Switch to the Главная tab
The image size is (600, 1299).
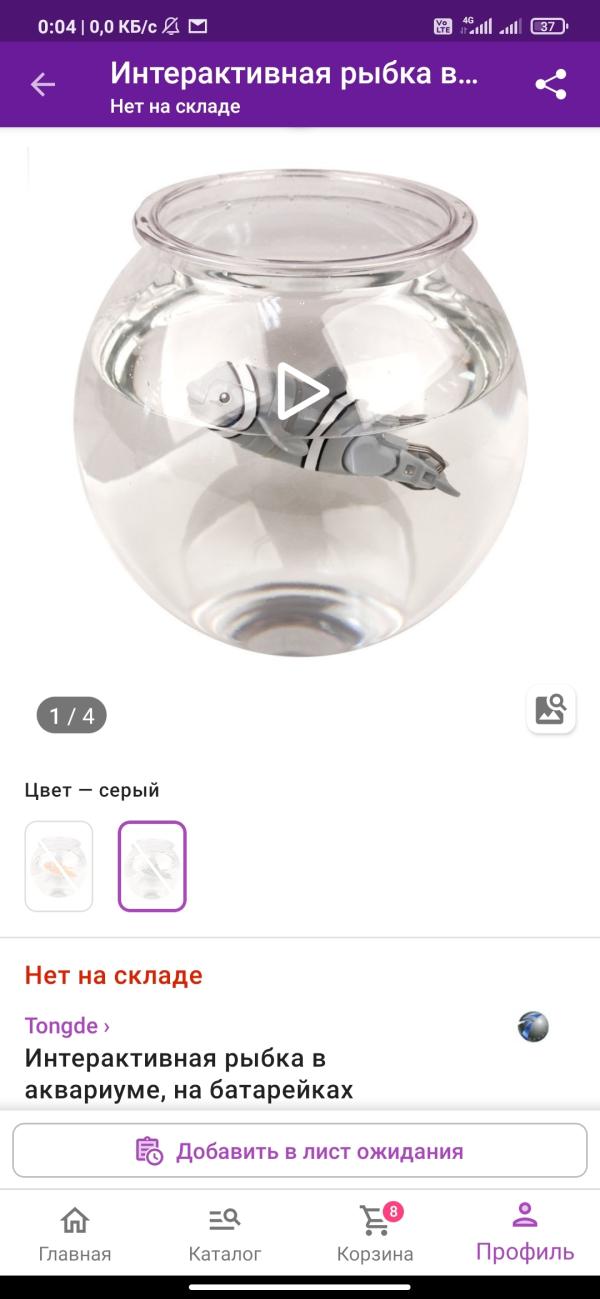(75, 1233)
